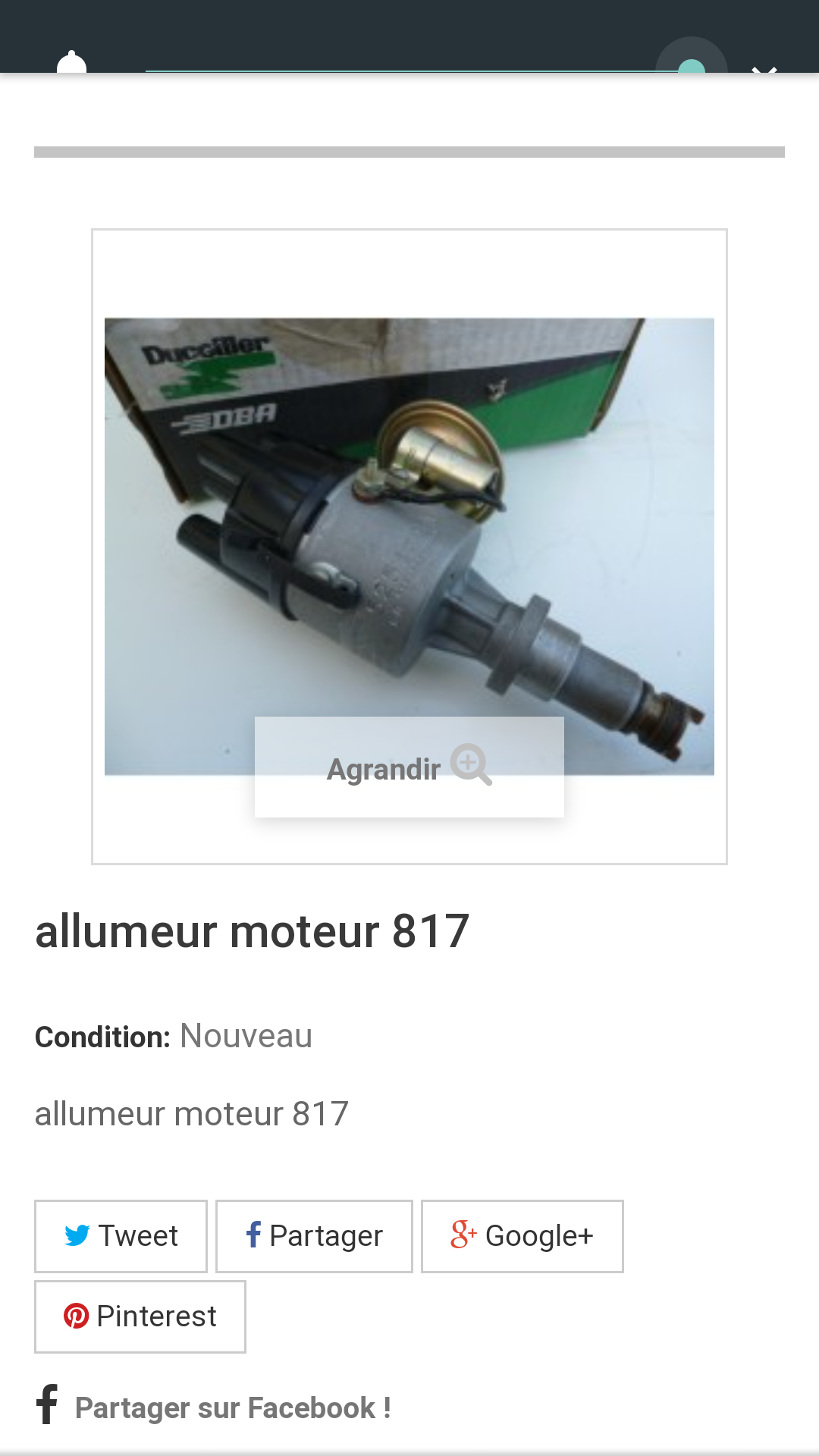This screenshot has height=1456, width=819.
Task: Pin this product on Pinterest
Action: [x=140, y=1316]
